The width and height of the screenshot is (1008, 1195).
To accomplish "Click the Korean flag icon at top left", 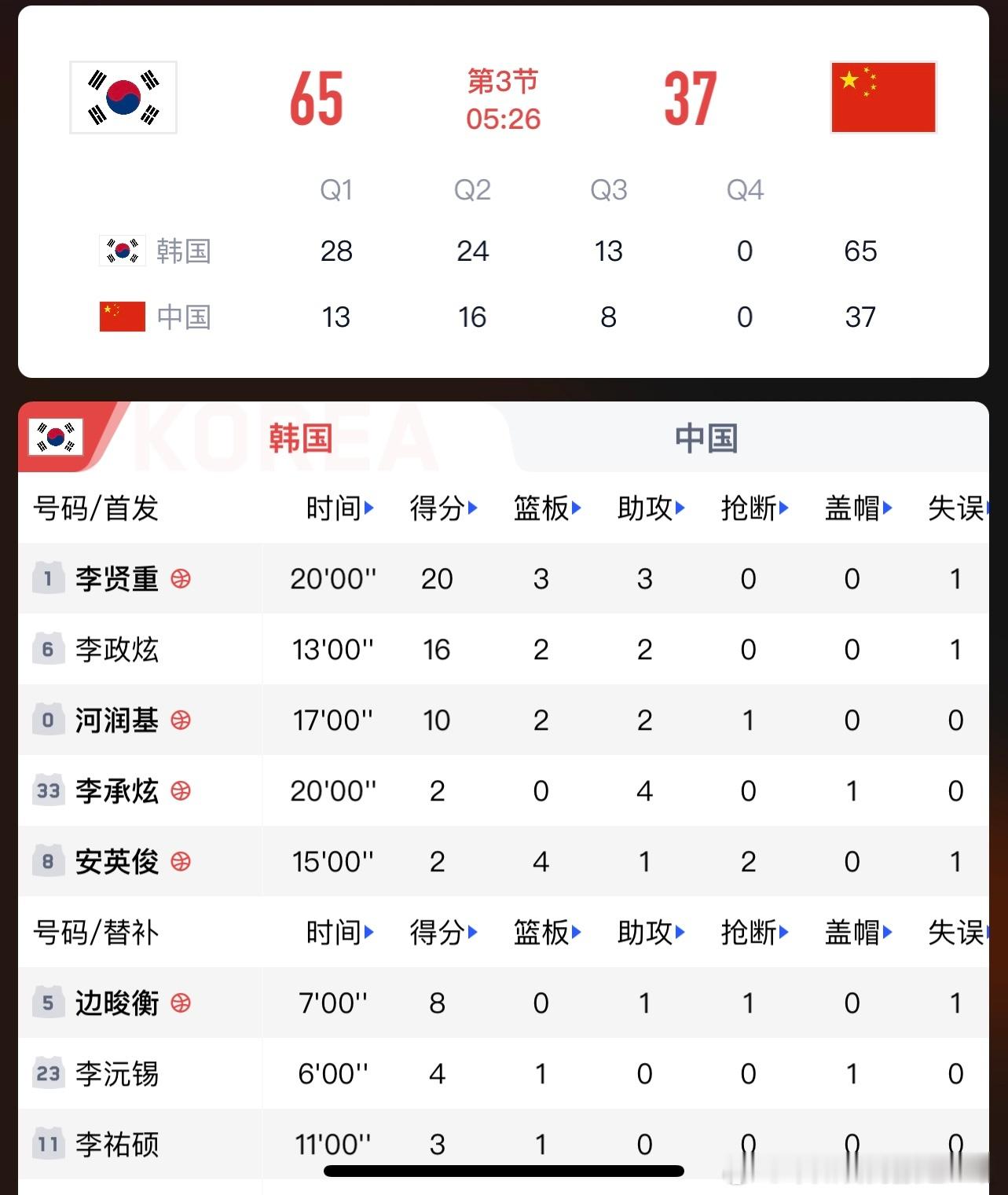I will pos(123,97).
